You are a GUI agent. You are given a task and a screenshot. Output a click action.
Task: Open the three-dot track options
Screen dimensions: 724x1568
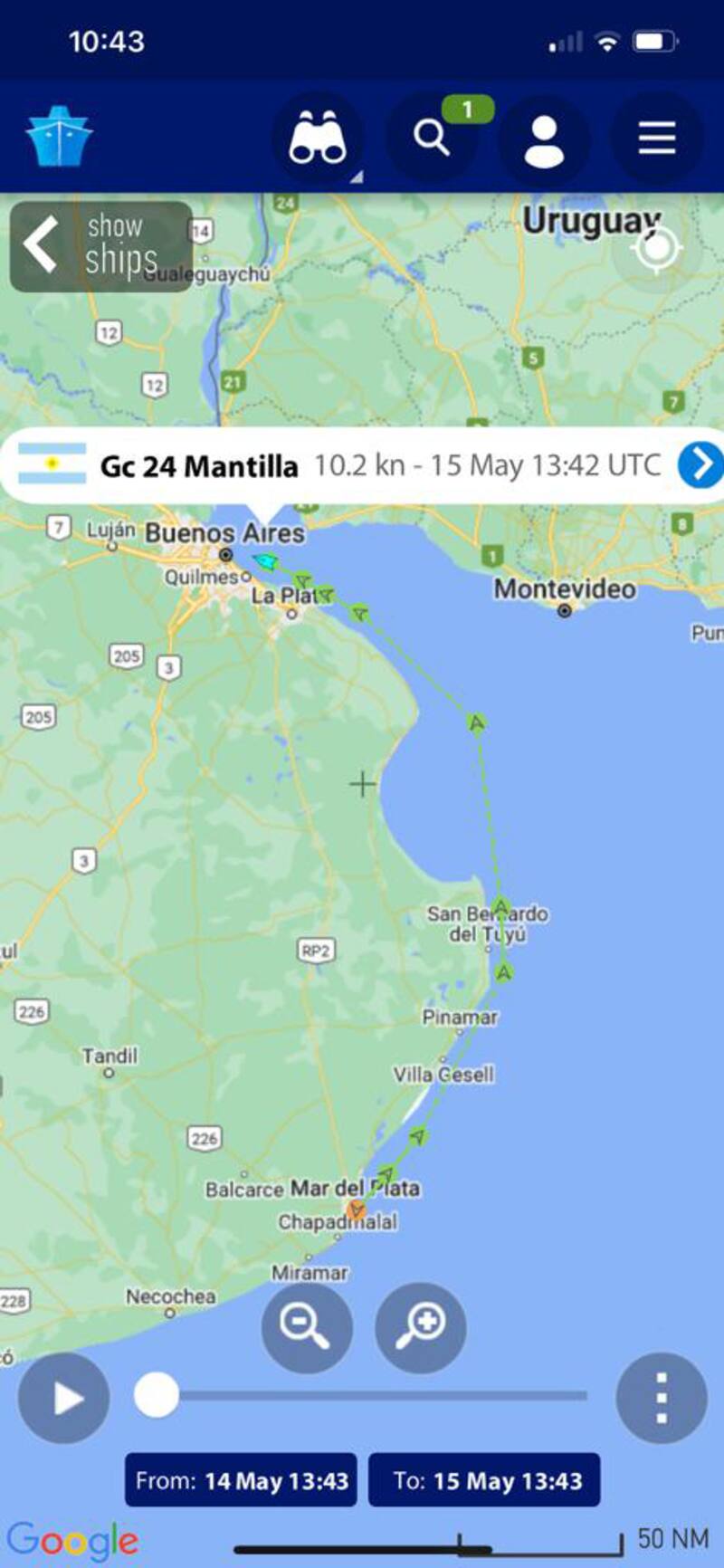662,1398
